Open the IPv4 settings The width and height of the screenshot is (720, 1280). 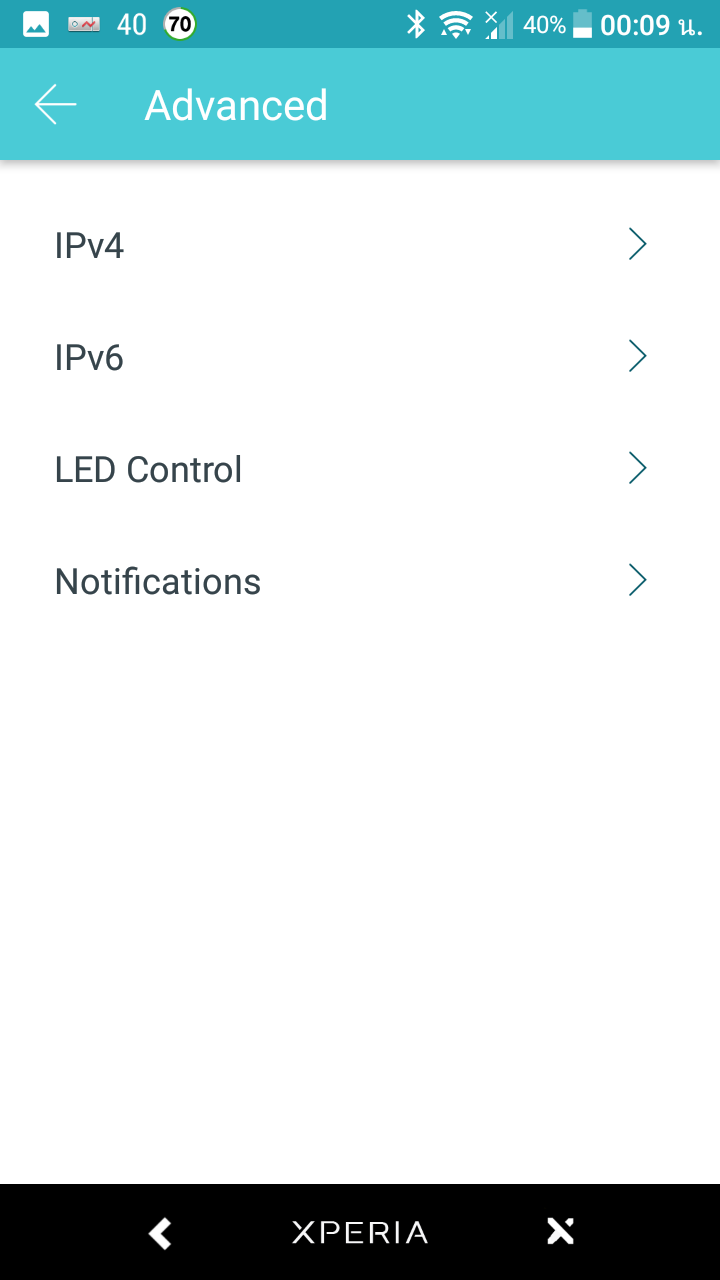360,245
